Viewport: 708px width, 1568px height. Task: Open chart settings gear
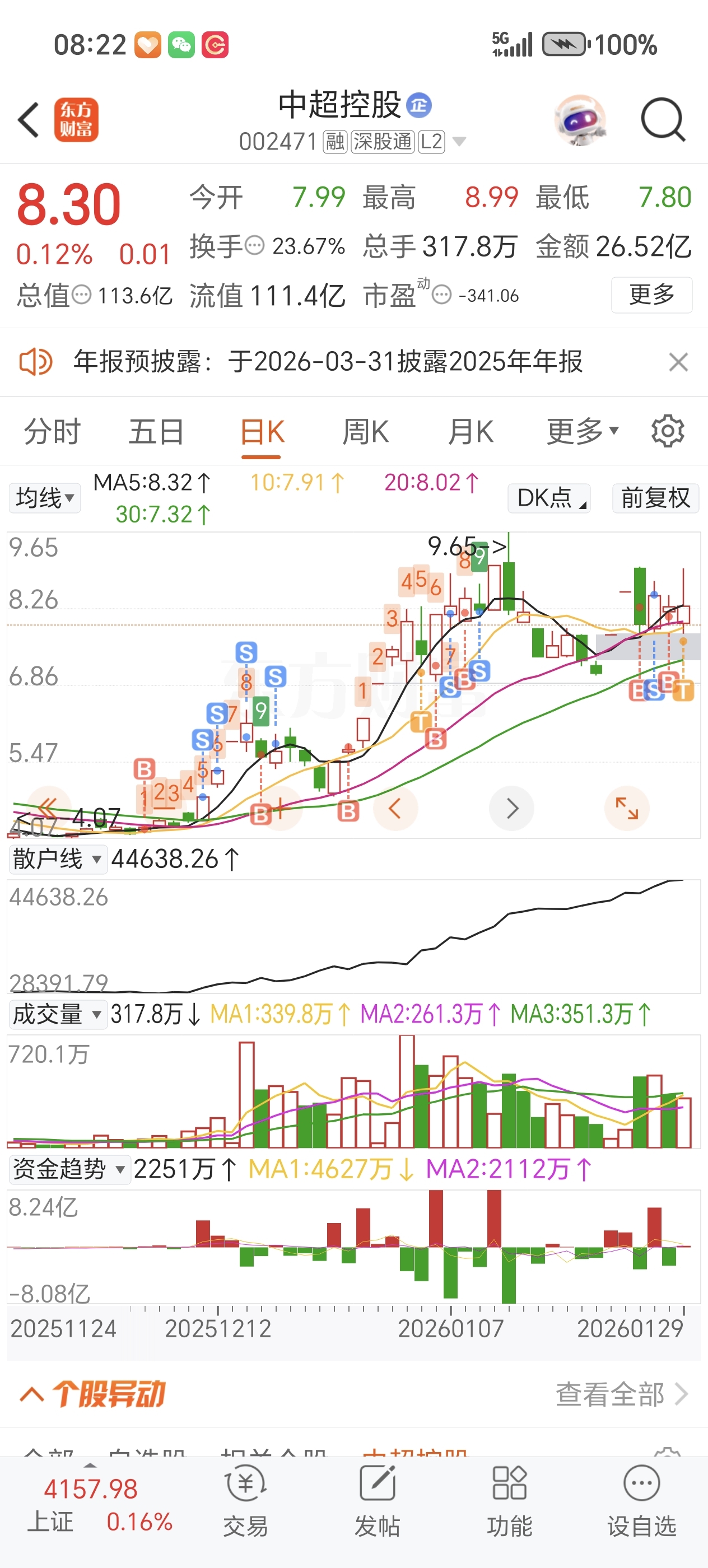click(667, 432)
